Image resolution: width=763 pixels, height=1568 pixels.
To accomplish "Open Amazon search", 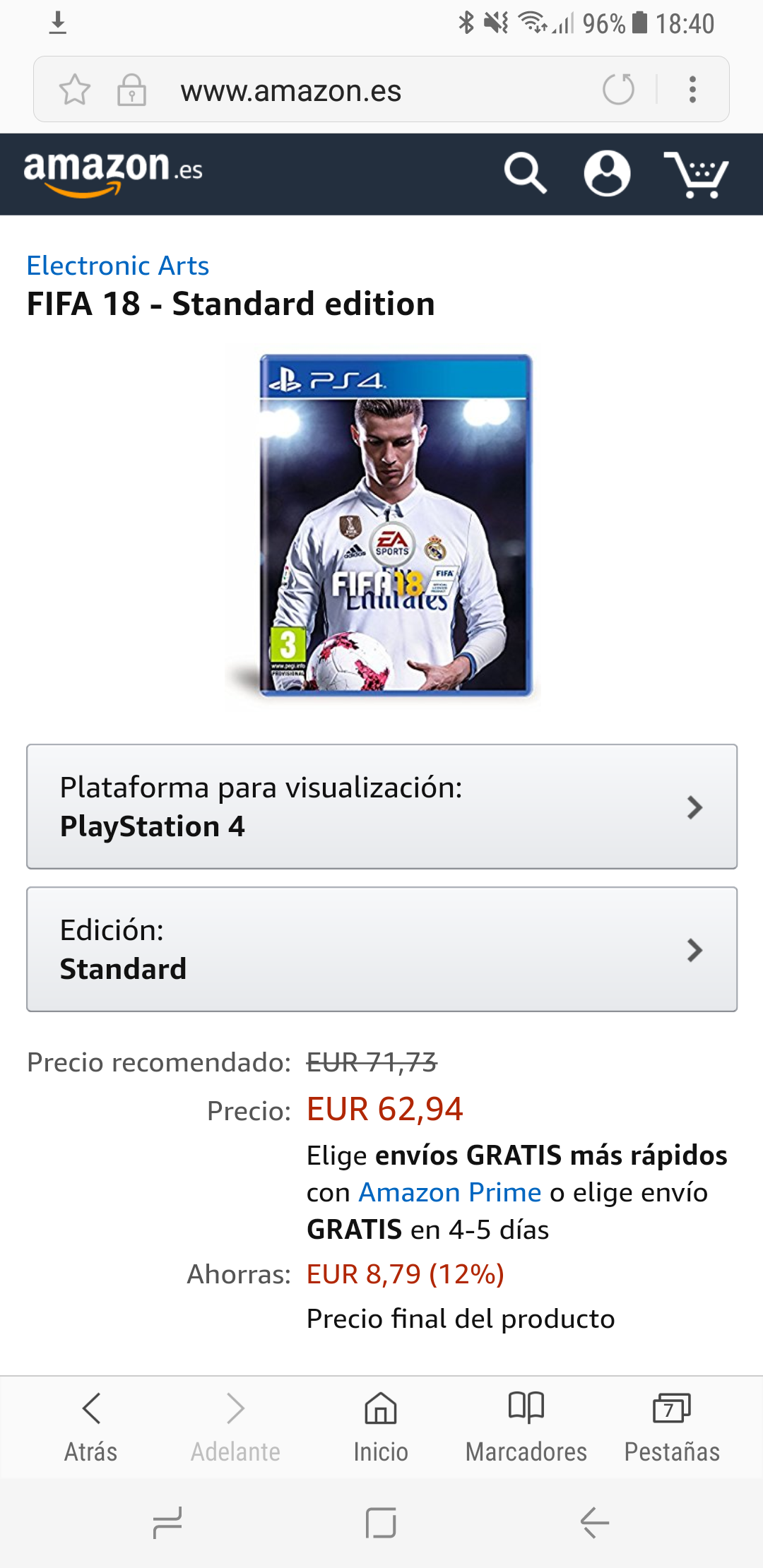I will click(525, 173).
